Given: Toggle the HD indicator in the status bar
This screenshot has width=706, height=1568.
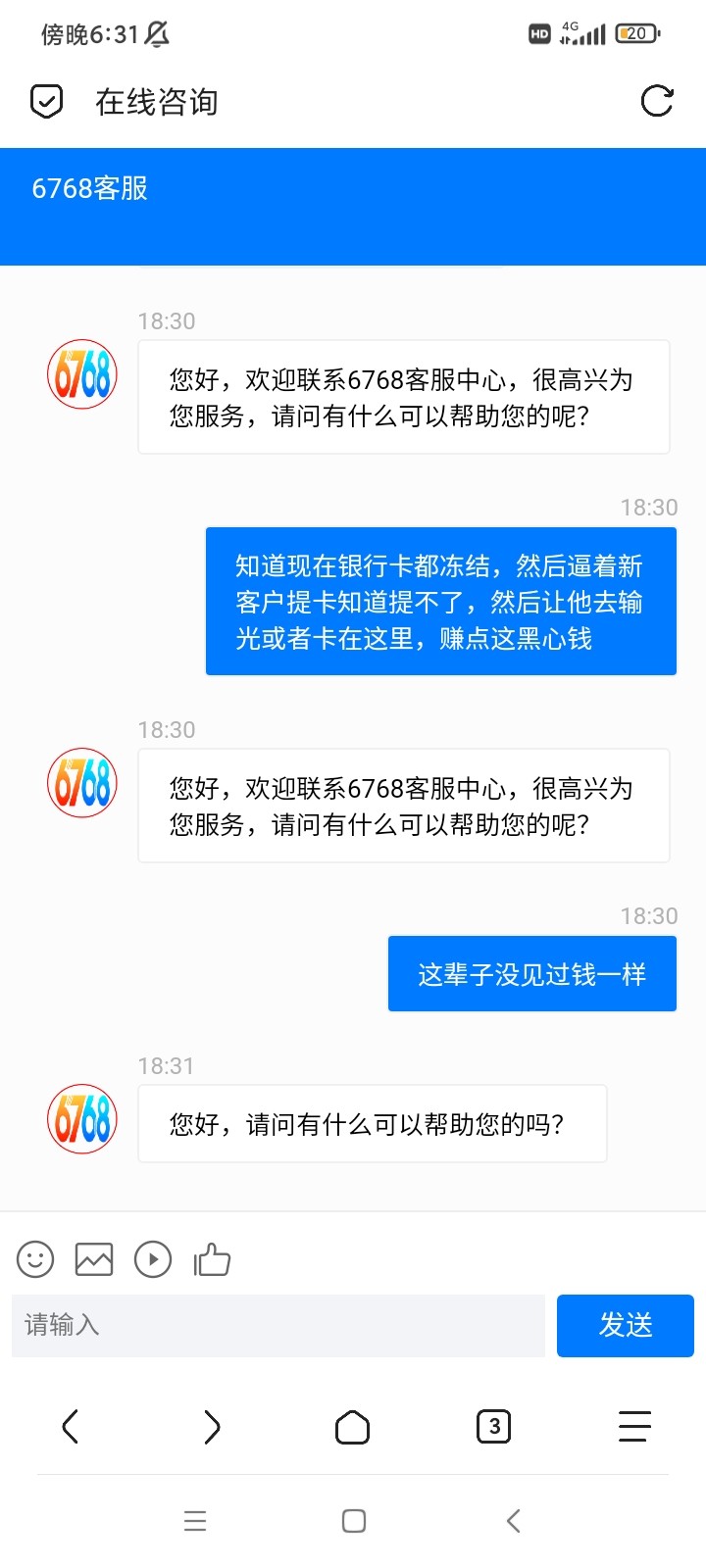Looking at the screenshot, I should point(538,32).
